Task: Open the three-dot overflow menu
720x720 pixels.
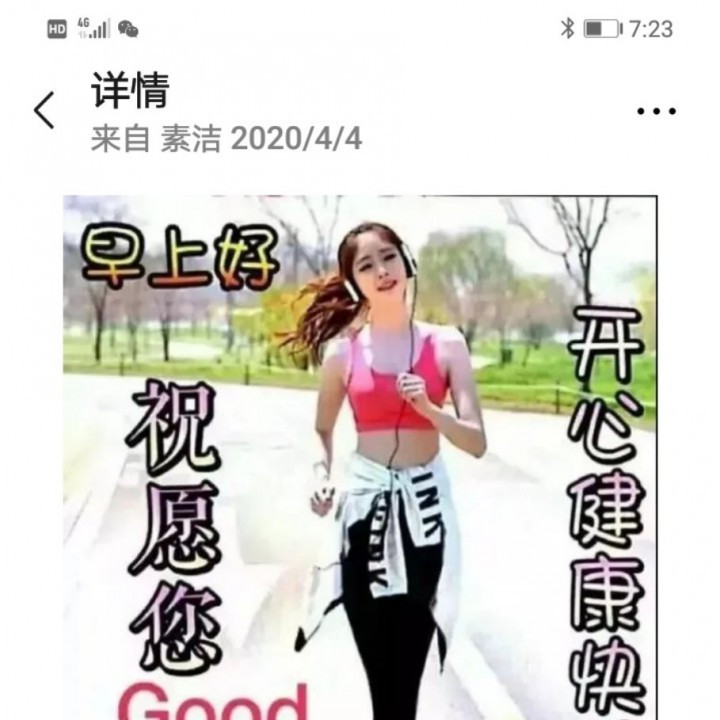Action: (656, 111)
